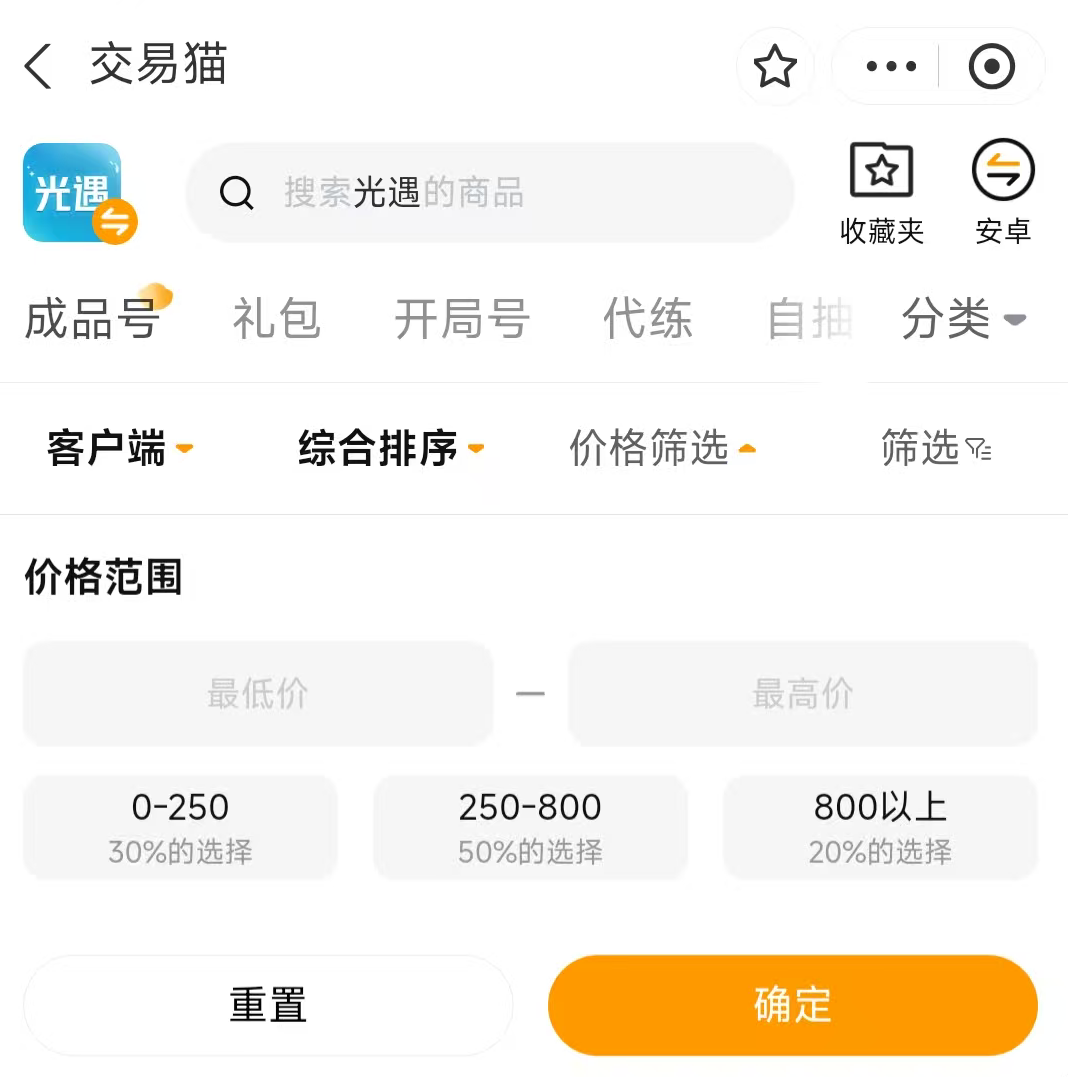Tap the 最低价 input field
The height and width of the screenshot is (1077, 1068).
[x=258, y=694]
